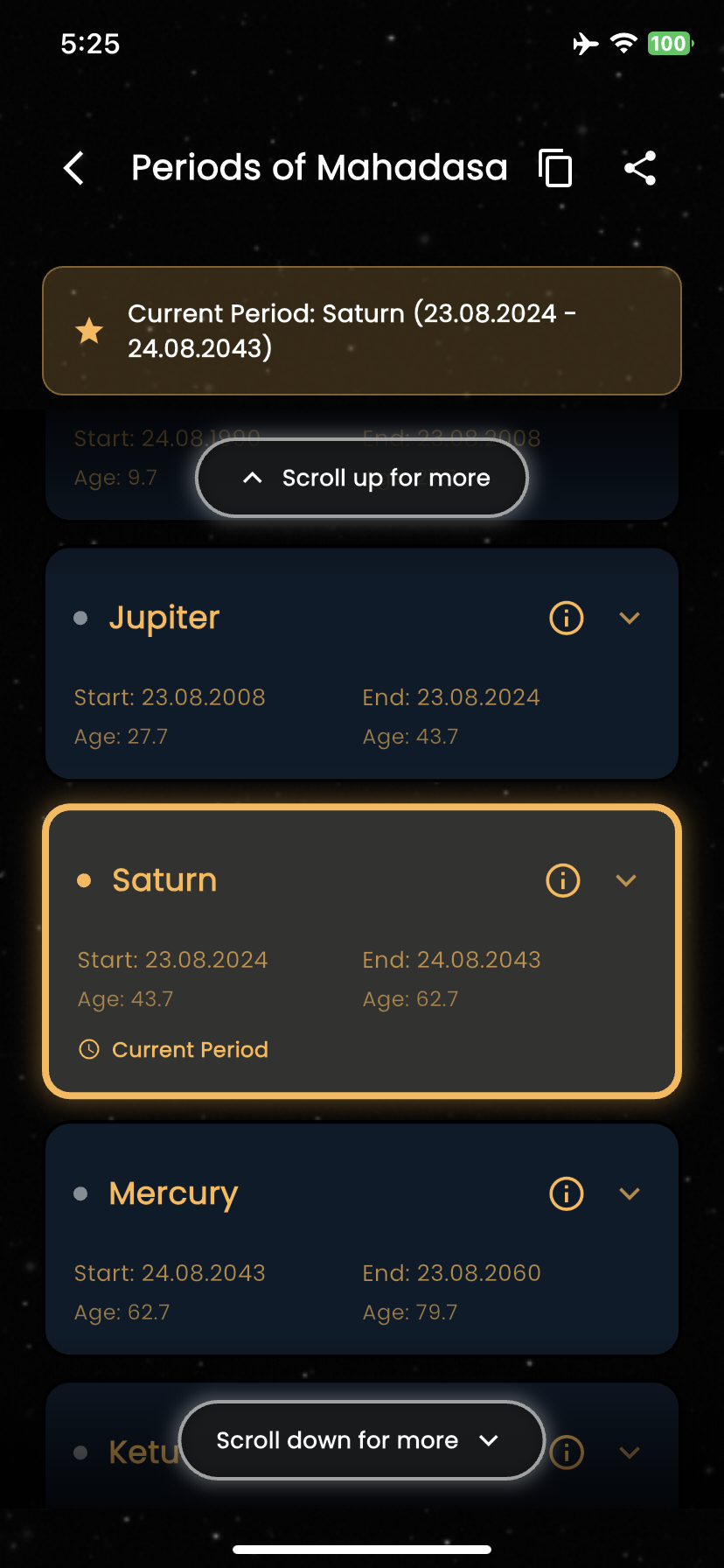Tap the Scroll down for more button
The image size is (724, 1568).
pyautogui.click(x=362, y=1440)
